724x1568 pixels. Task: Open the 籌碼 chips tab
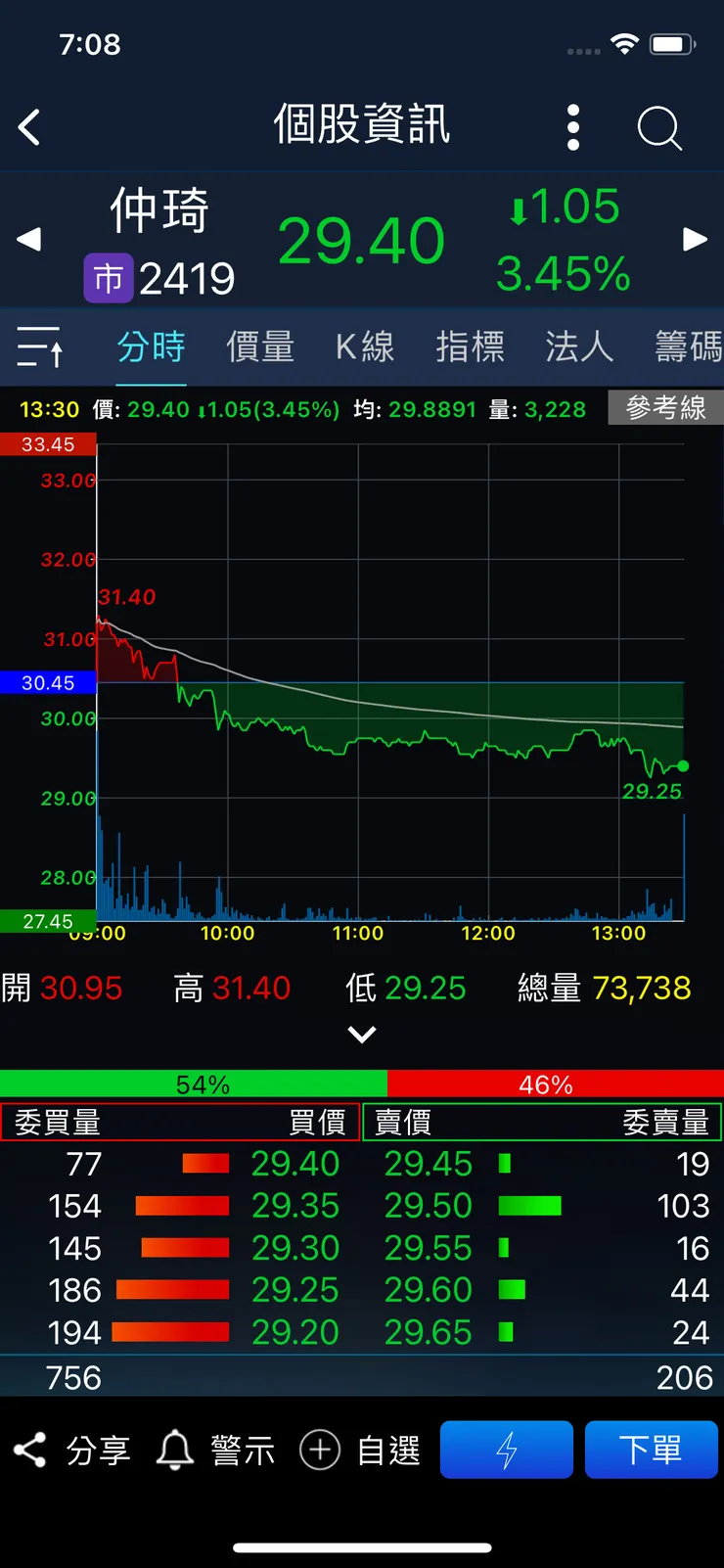686,347
